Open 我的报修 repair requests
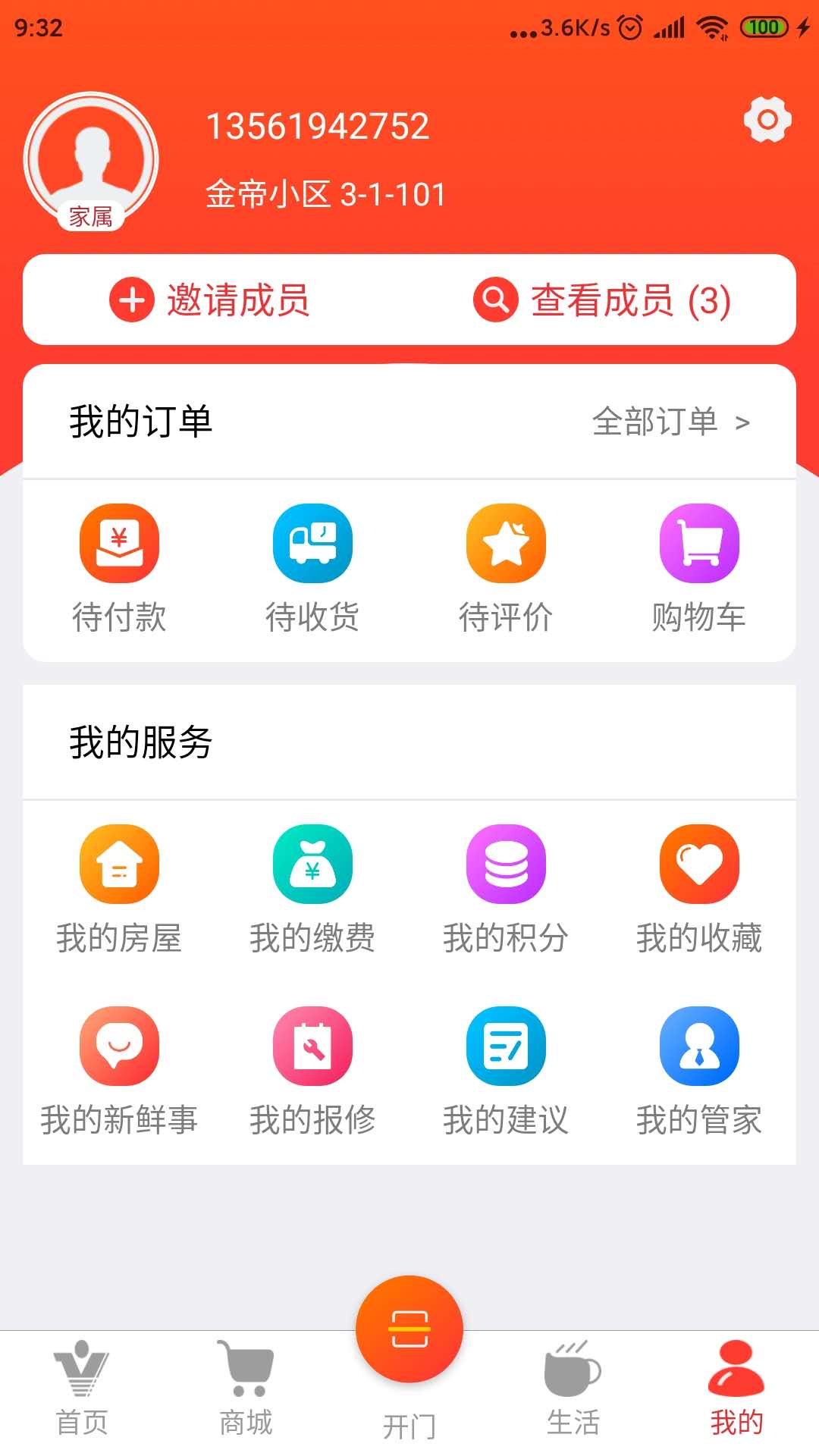 pyautogui.click(x=312, y=1072)
